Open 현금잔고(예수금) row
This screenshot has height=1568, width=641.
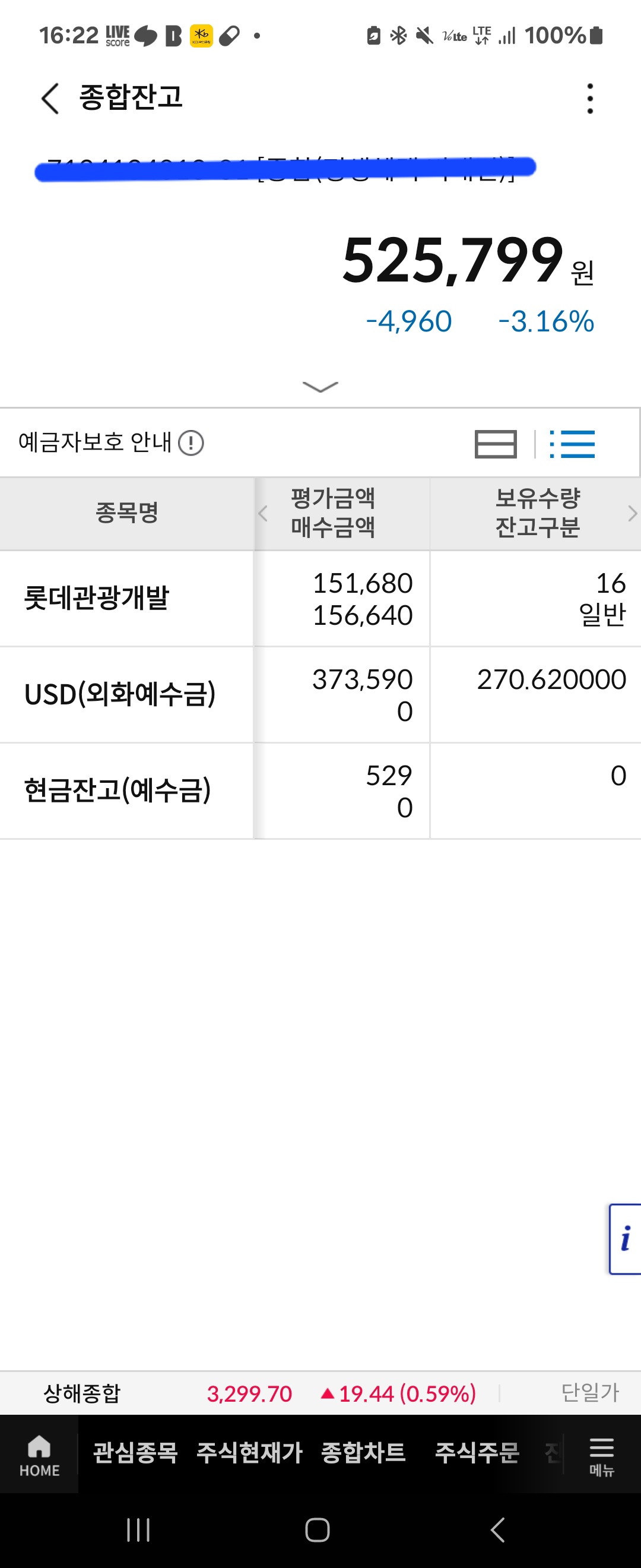pos(320,791)
